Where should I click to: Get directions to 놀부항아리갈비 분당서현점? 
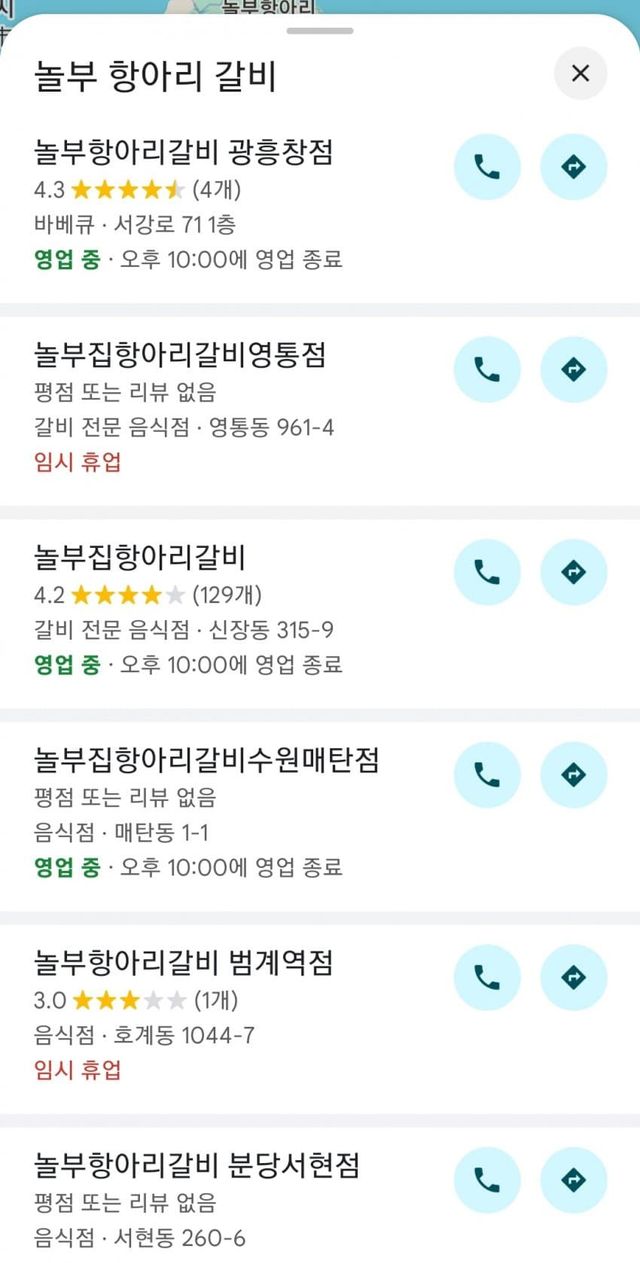tap(573, 1180)
